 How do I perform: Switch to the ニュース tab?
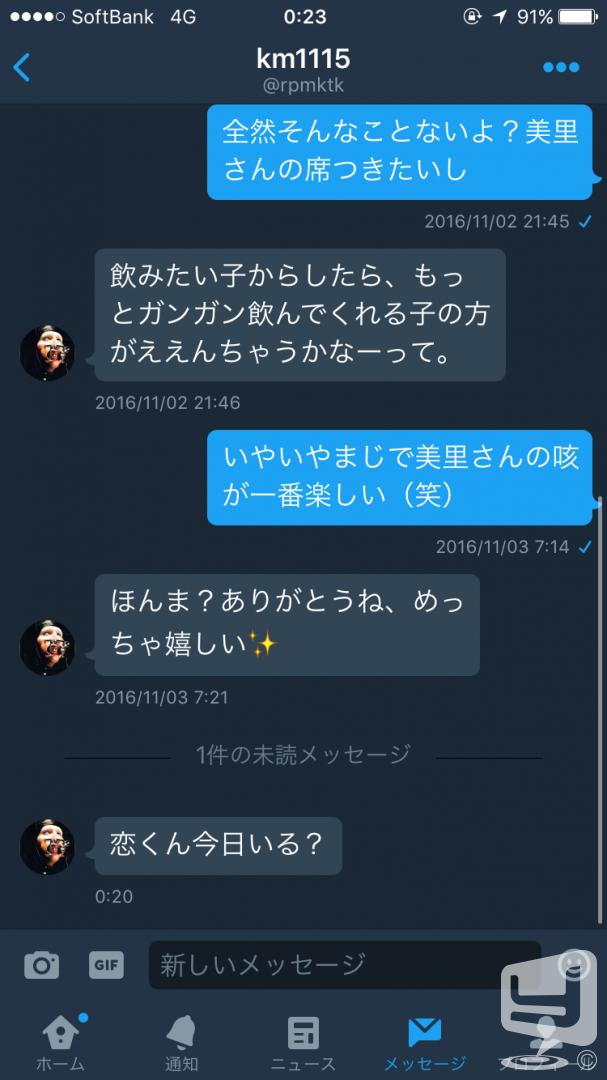tap(303, 1043)
